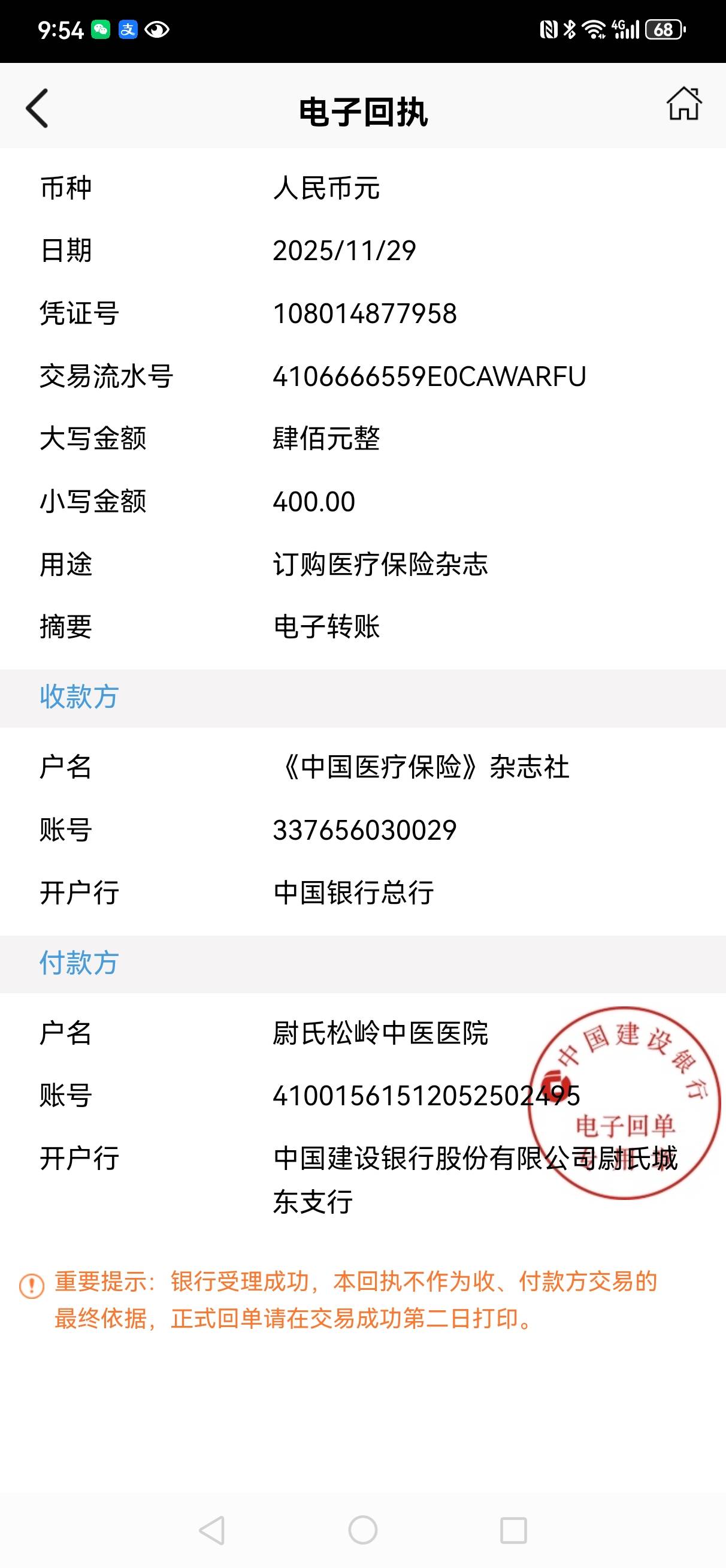
Task: Open the home icon in the header
Action: [684, 104]
